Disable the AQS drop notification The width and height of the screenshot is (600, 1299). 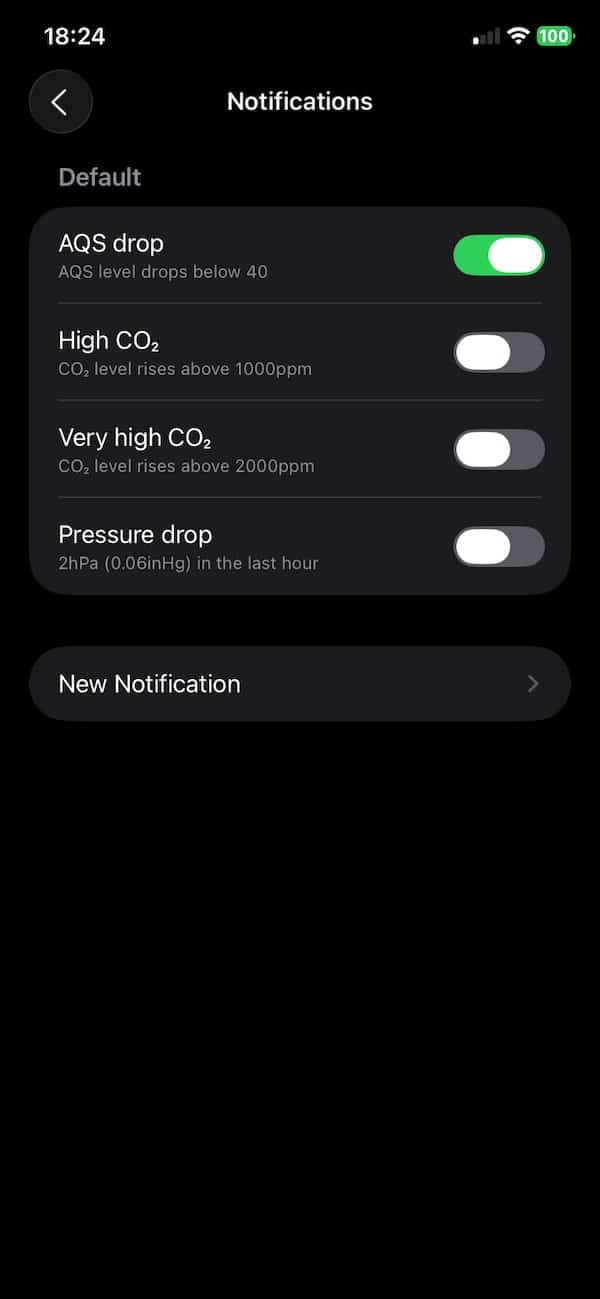[499, 255]
